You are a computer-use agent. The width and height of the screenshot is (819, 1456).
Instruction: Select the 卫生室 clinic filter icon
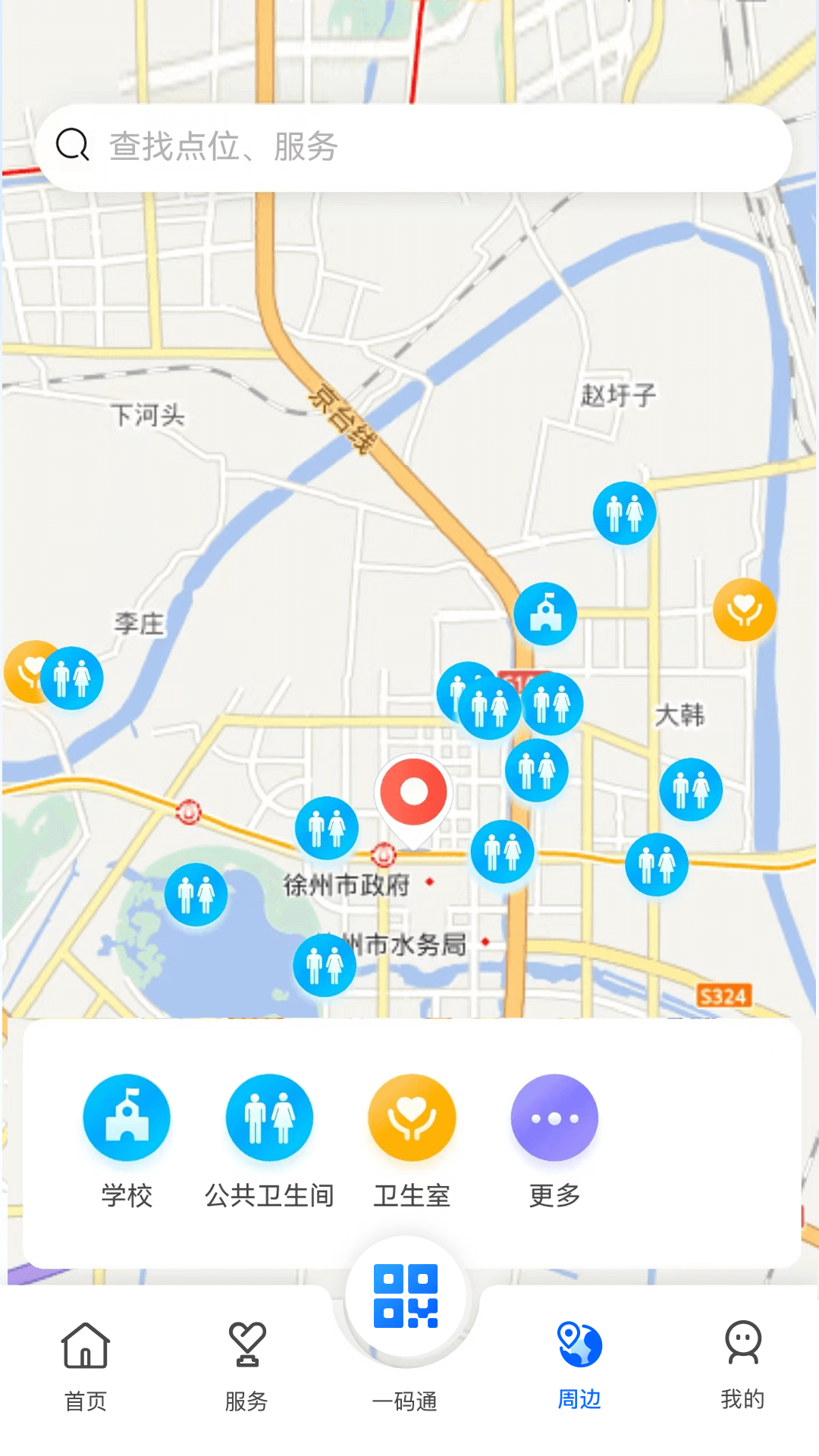[x=412, y=1118]
